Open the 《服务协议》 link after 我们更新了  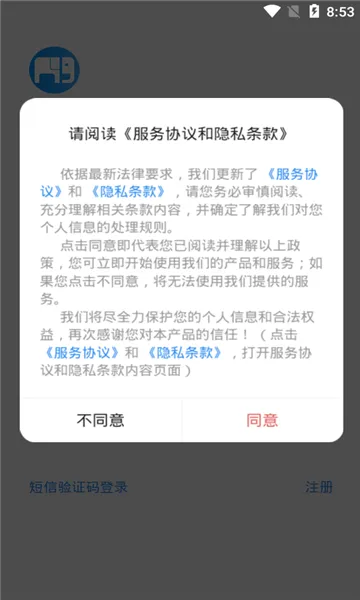pos(292,174)
